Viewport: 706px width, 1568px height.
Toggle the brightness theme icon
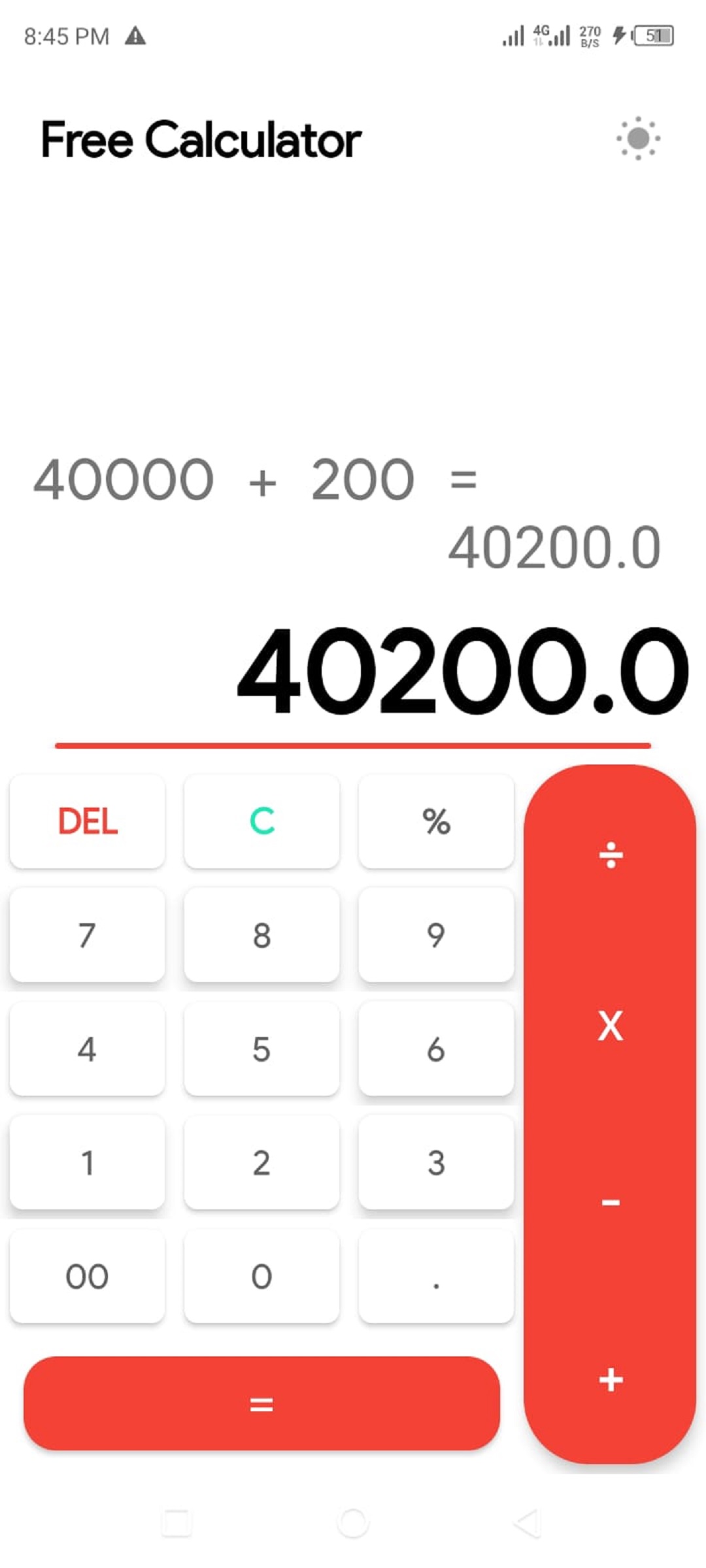638,139
